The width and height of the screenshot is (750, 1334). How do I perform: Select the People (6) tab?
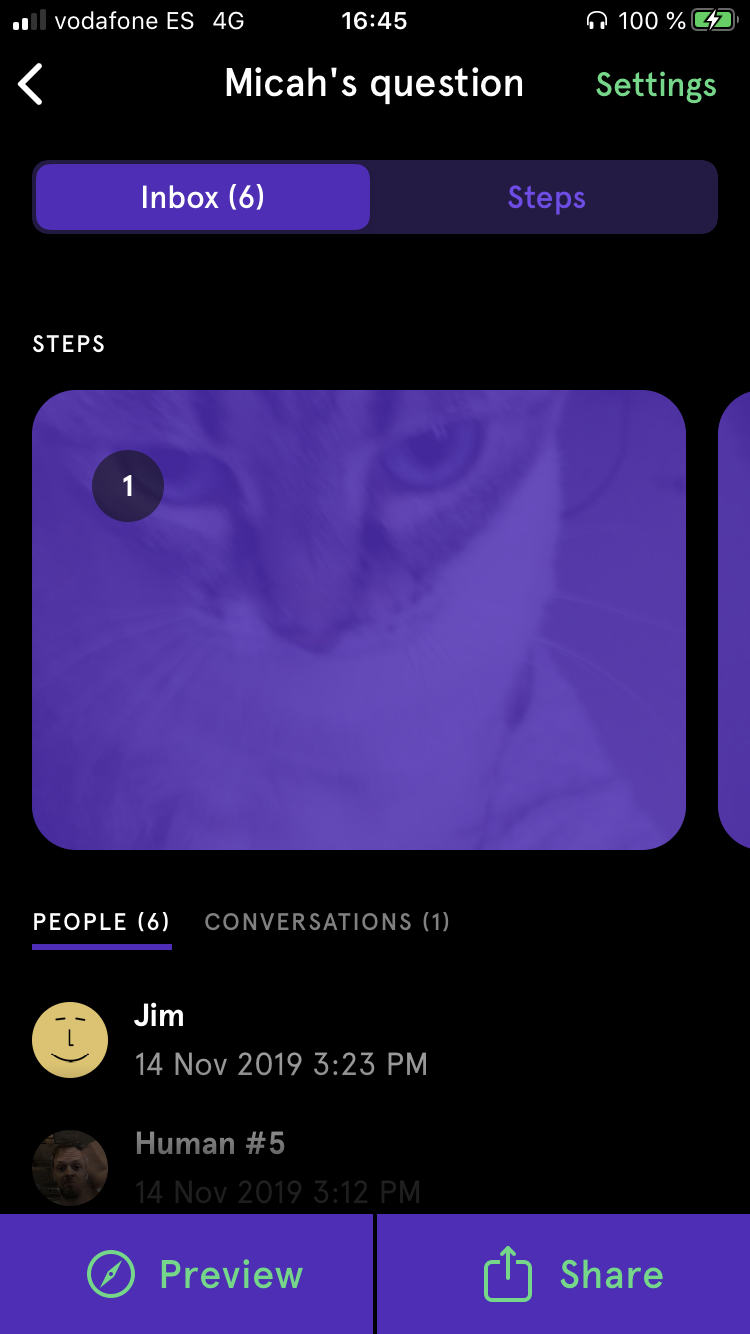point(101,922)
